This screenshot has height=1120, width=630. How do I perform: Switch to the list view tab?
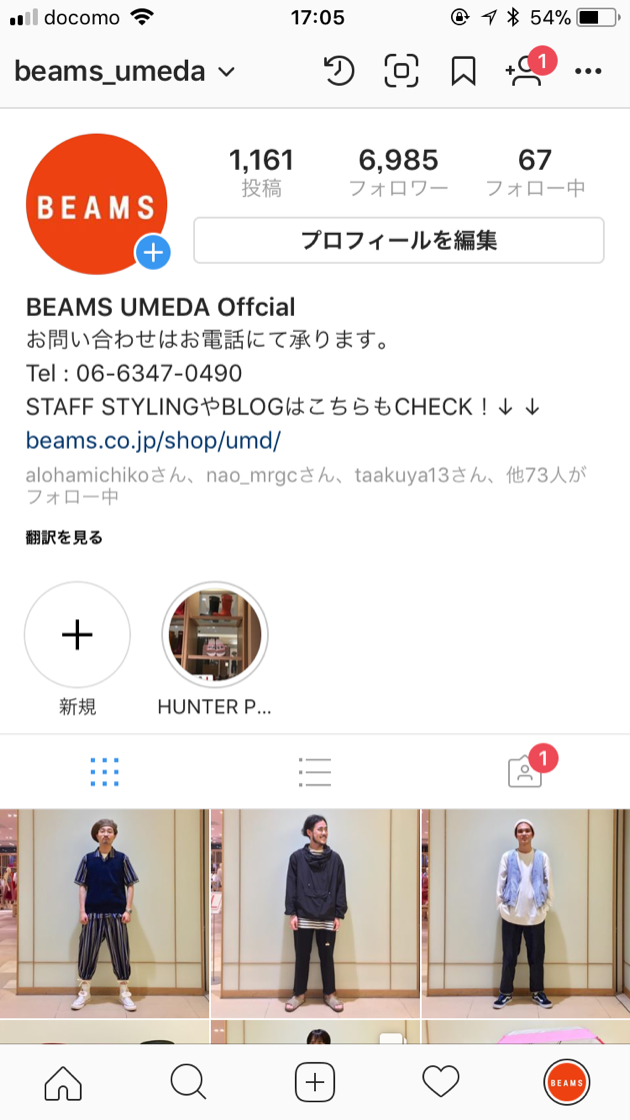314,771
